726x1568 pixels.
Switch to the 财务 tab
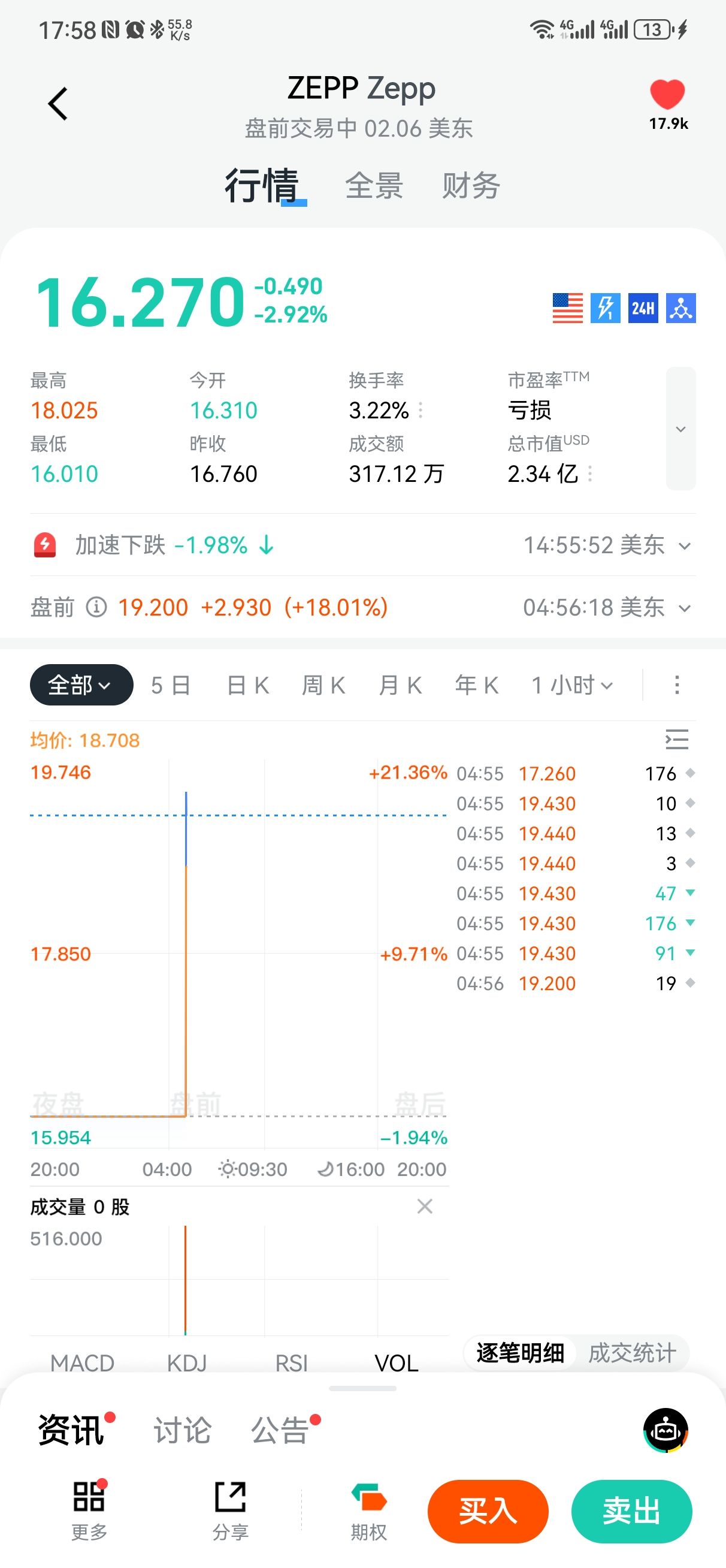pos(470,186)
